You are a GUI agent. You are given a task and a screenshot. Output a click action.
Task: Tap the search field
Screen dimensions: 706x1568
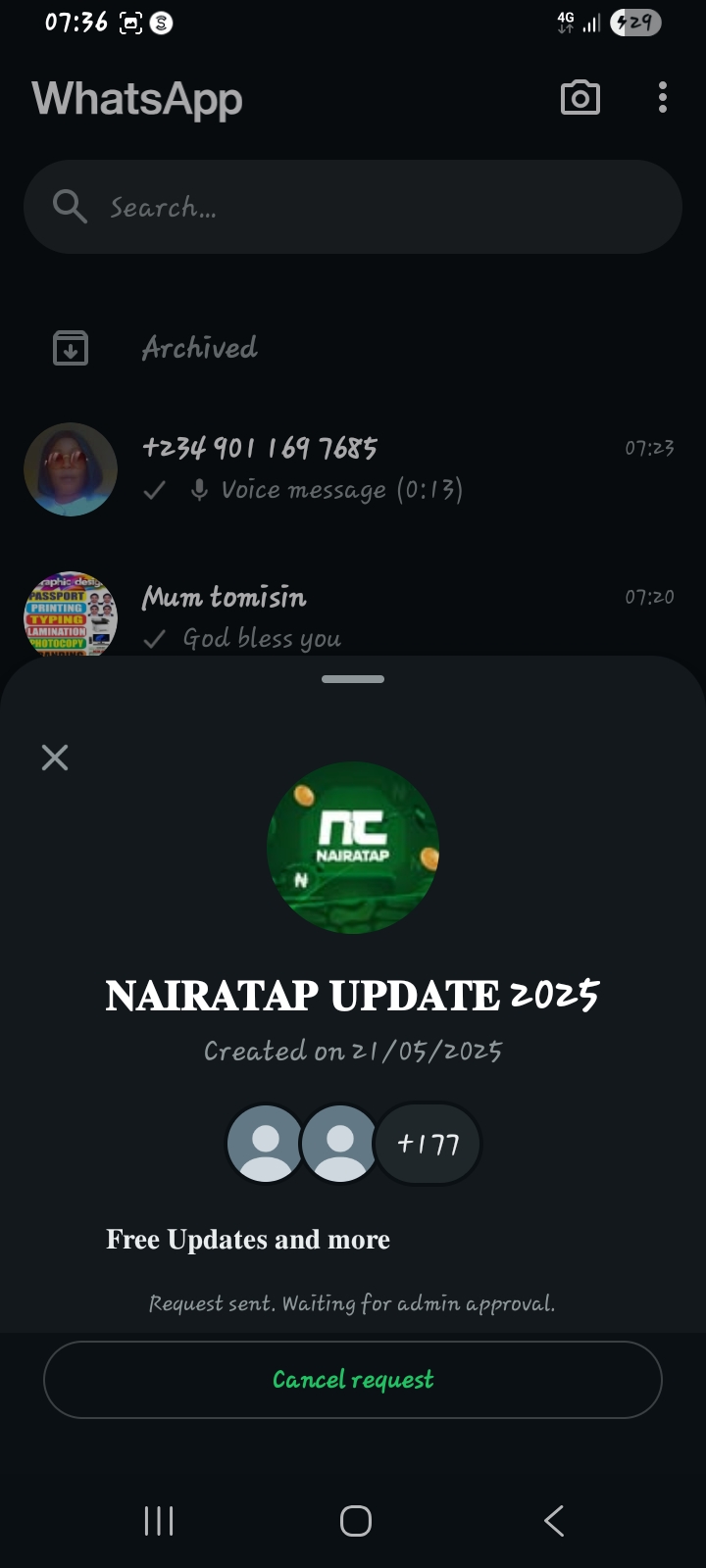tap(353, 207)
